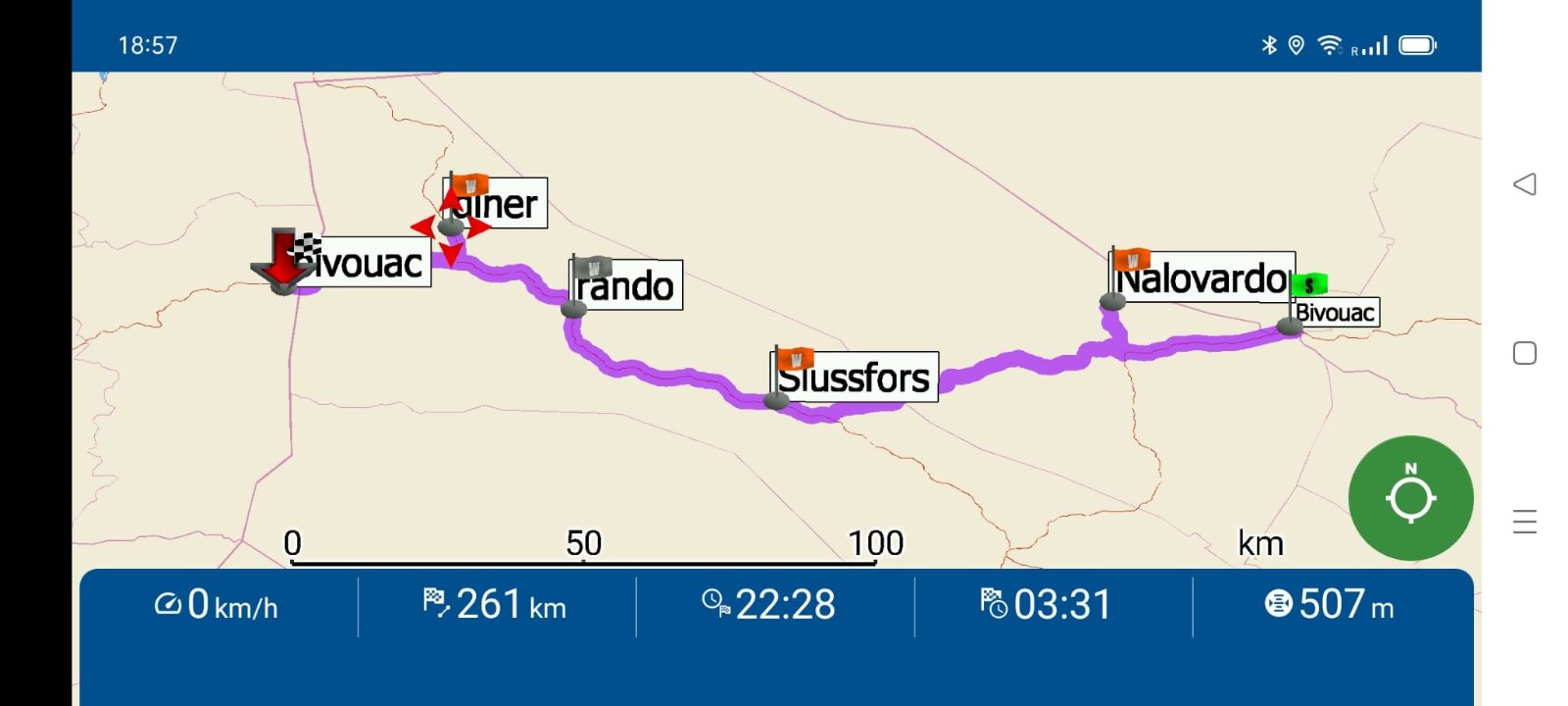
Task: Go back with the system back button
Action: coord(1524,184)
